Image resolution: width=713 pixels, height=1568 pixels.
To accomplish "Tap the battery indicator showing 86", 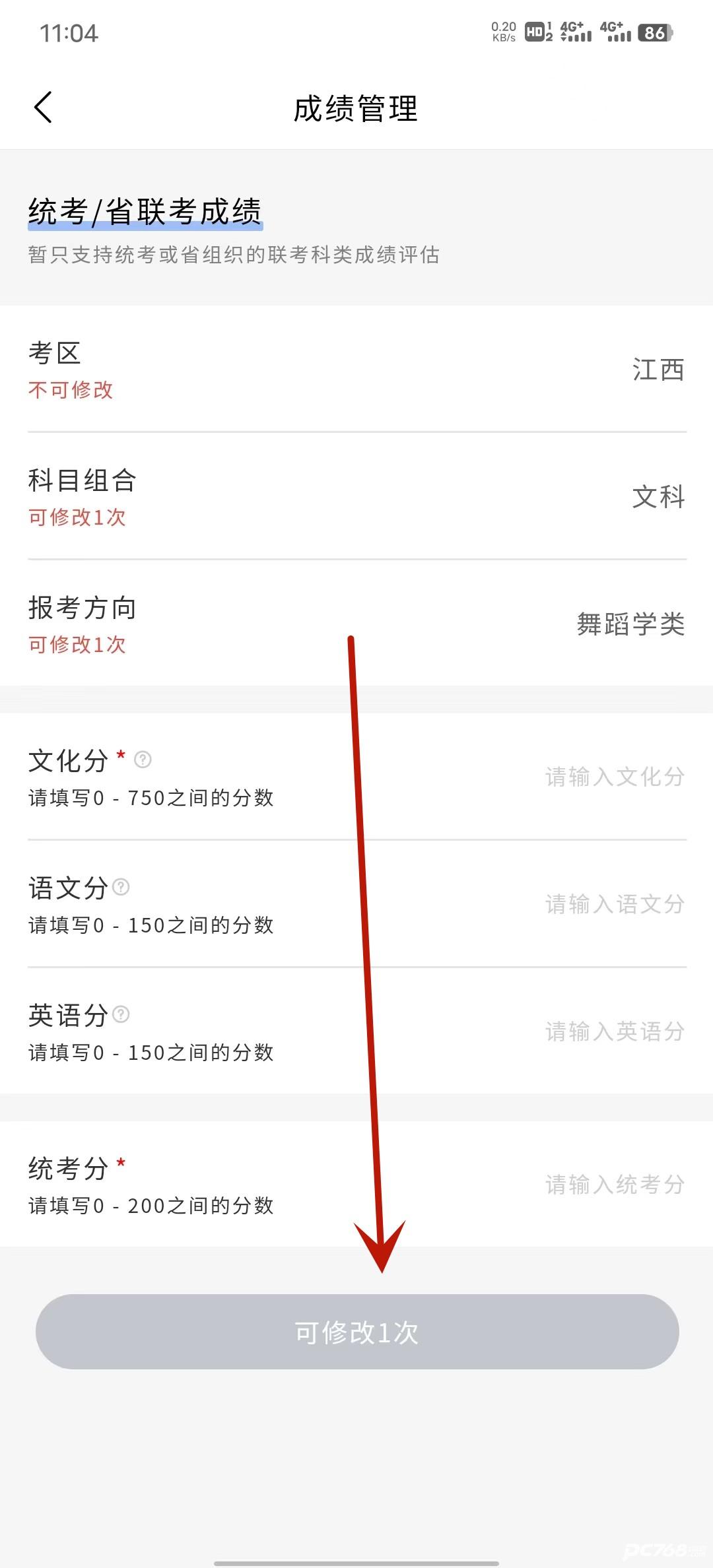I will click(653, 31).
